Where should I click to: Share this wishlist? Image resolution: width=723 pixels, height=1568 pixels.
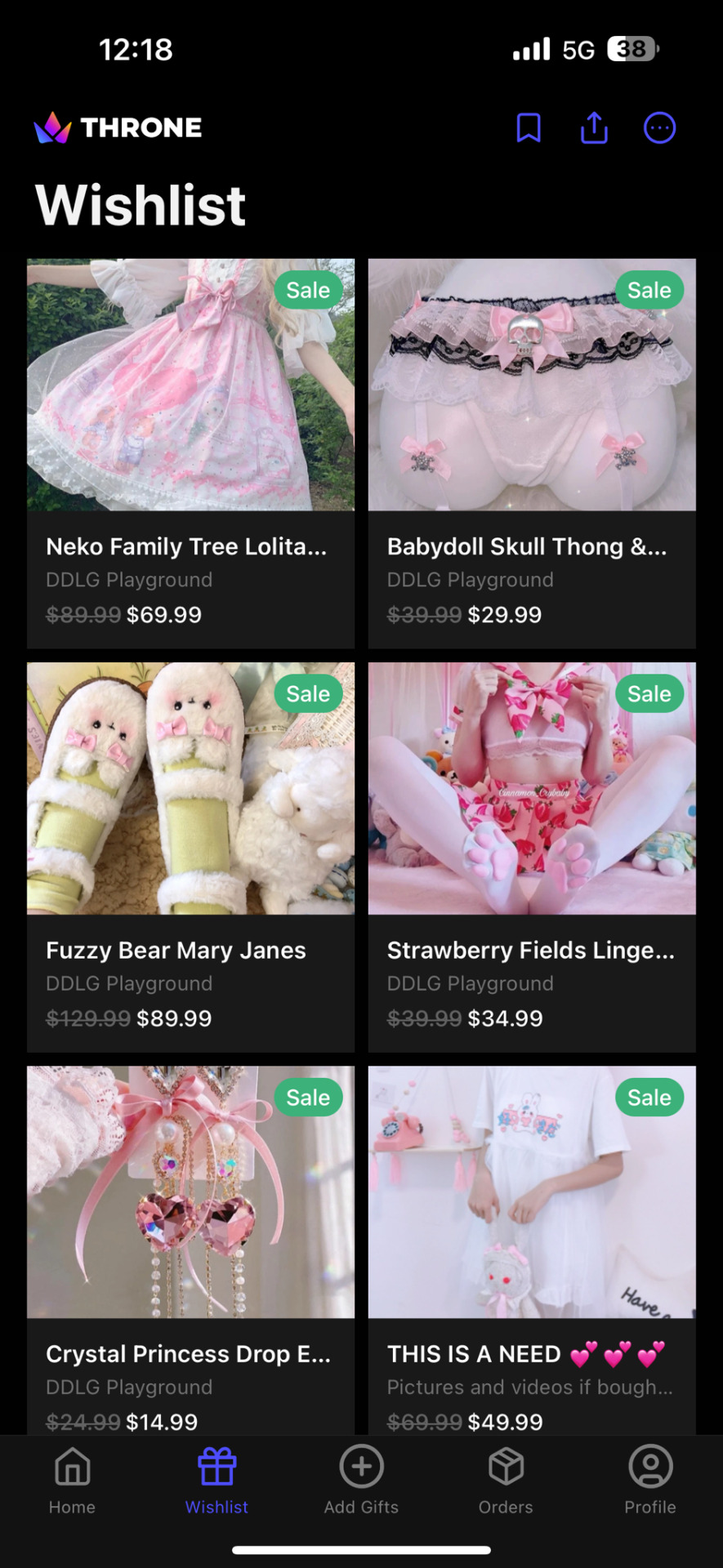coord(594,128)
